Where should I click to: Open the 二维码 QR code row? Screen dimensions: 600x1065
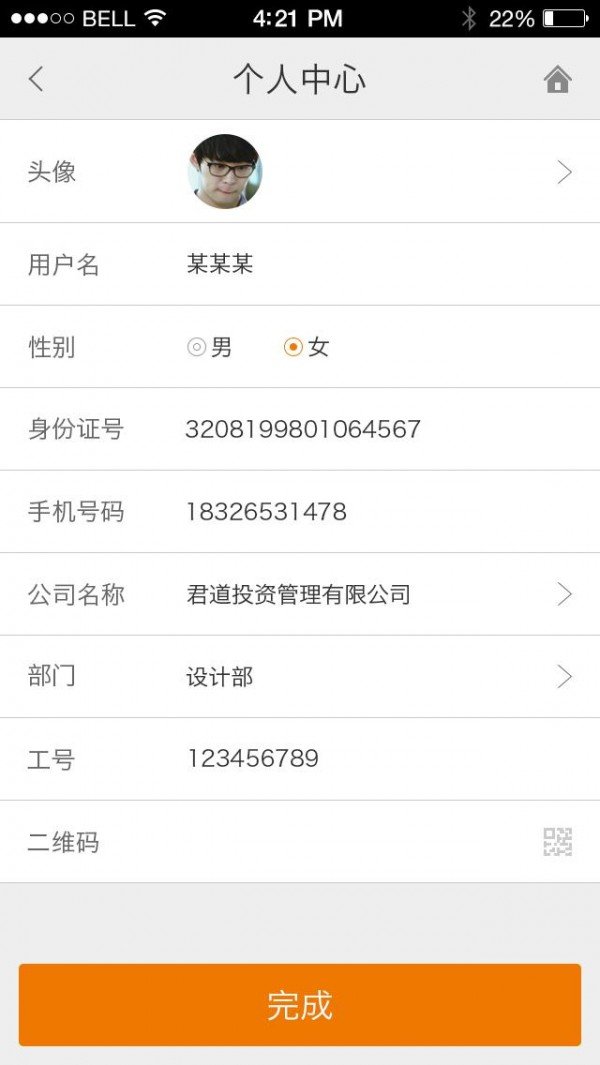coord(300,842)
